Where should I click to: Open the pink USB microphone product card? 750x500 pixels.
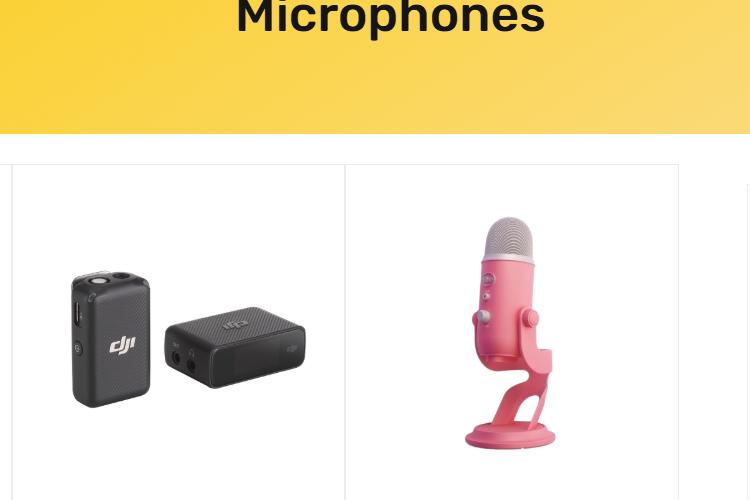512,333
